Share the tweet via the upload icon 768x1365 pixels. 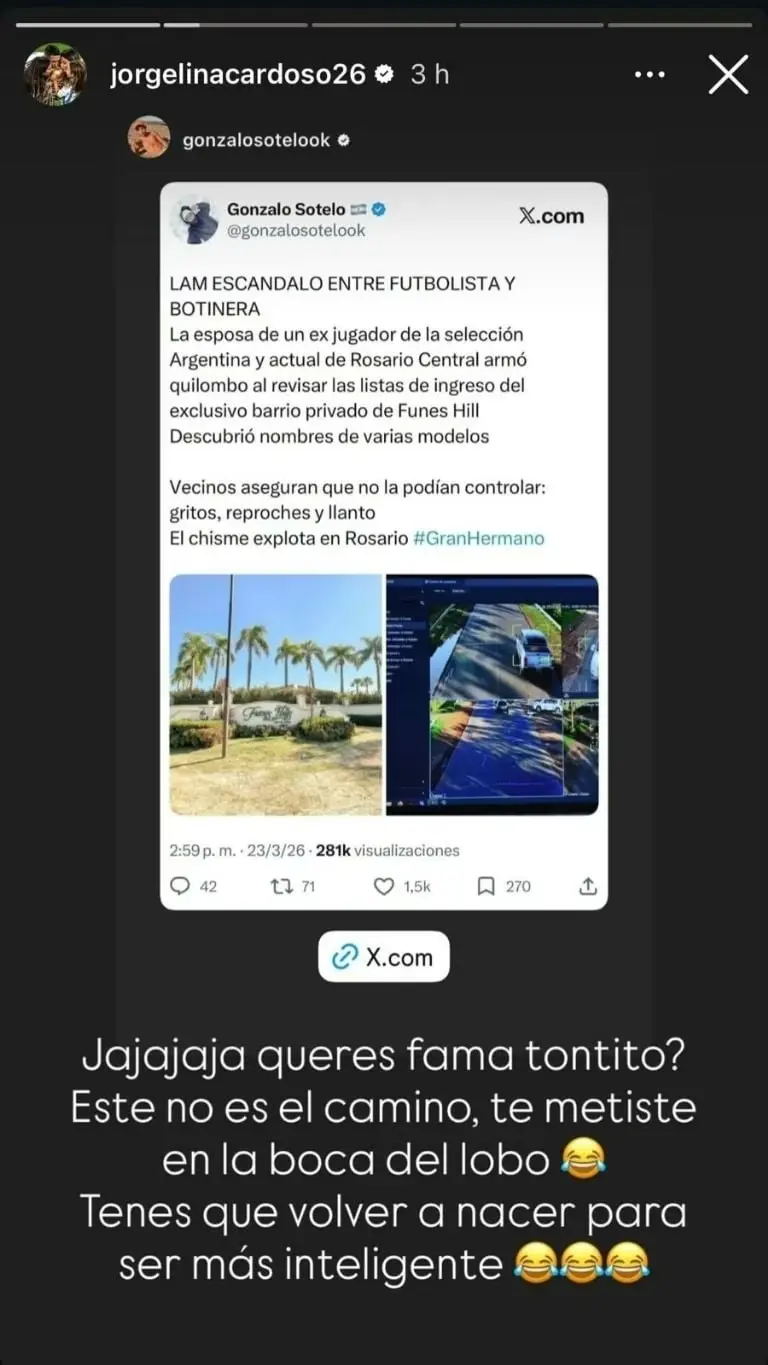(588, 886)
